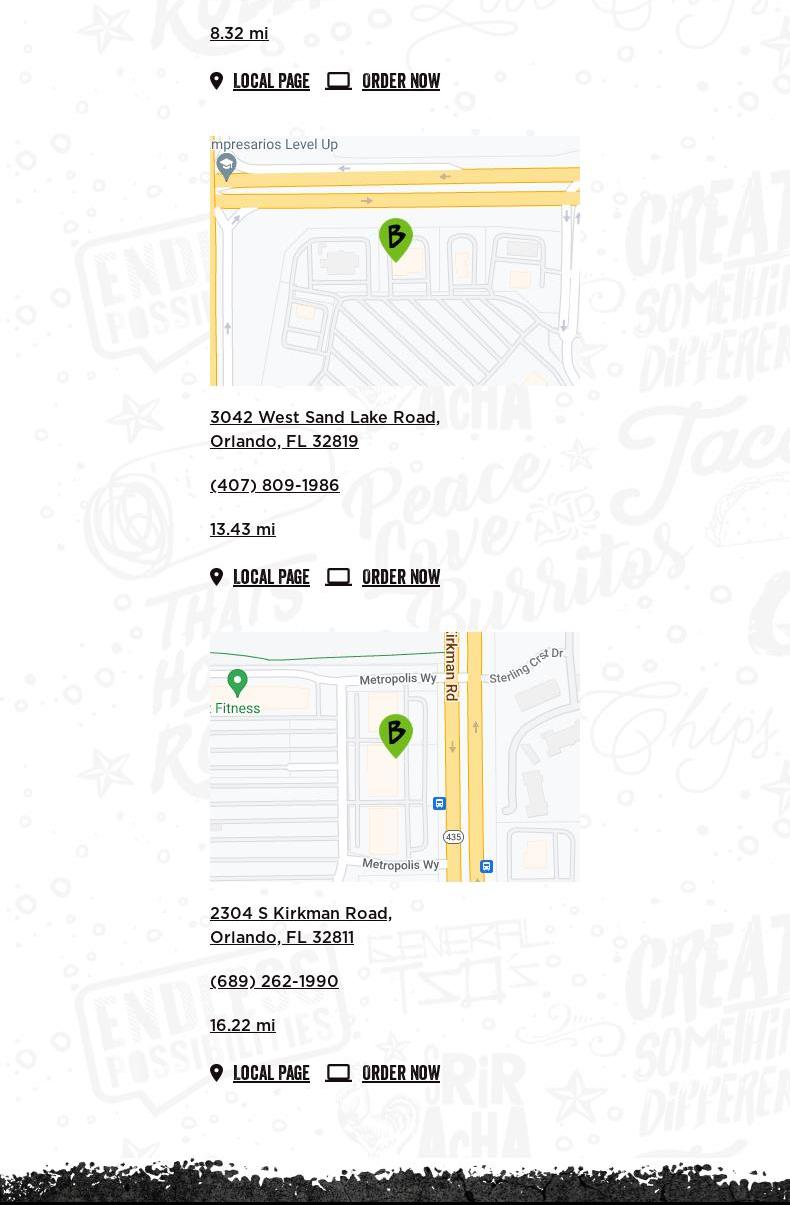This screenshot has height=1205, width=790.
Task: Open Local Page for West Sand Lake Road
Action: click(x=270, y=577)
